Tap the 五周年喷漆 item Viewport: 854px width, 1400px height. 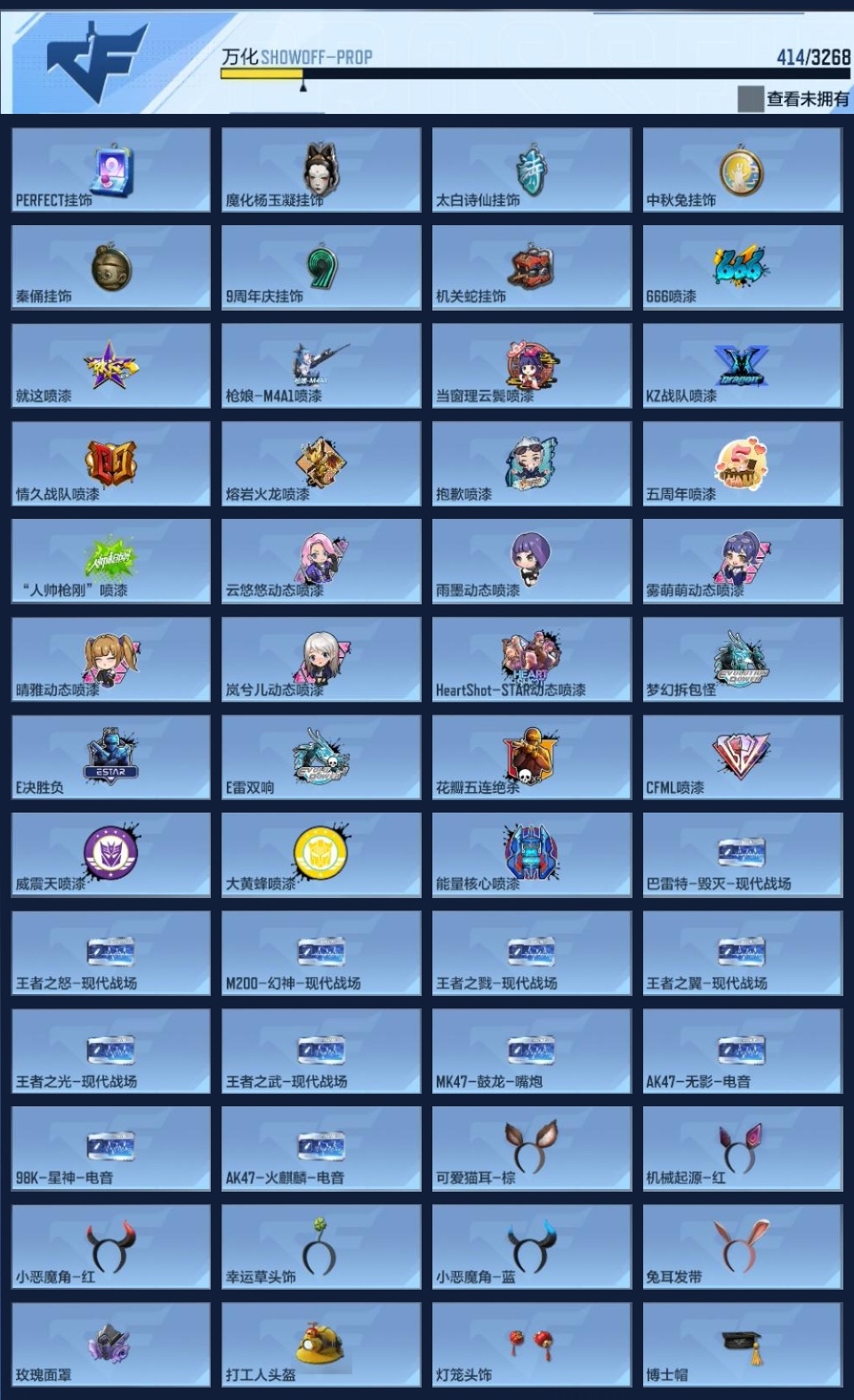742,464
